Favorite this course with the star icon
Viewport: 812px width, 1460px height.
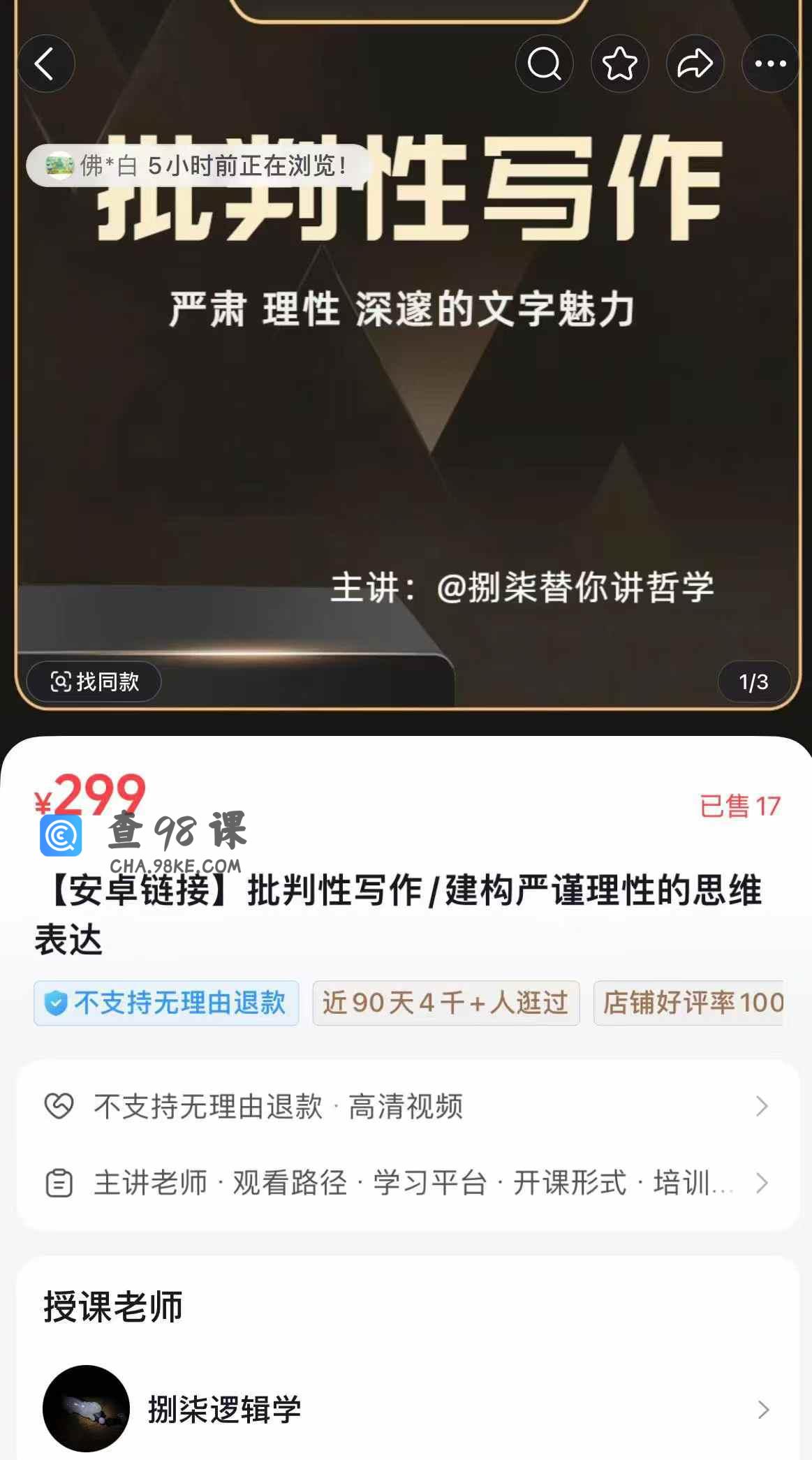point(619,64)
